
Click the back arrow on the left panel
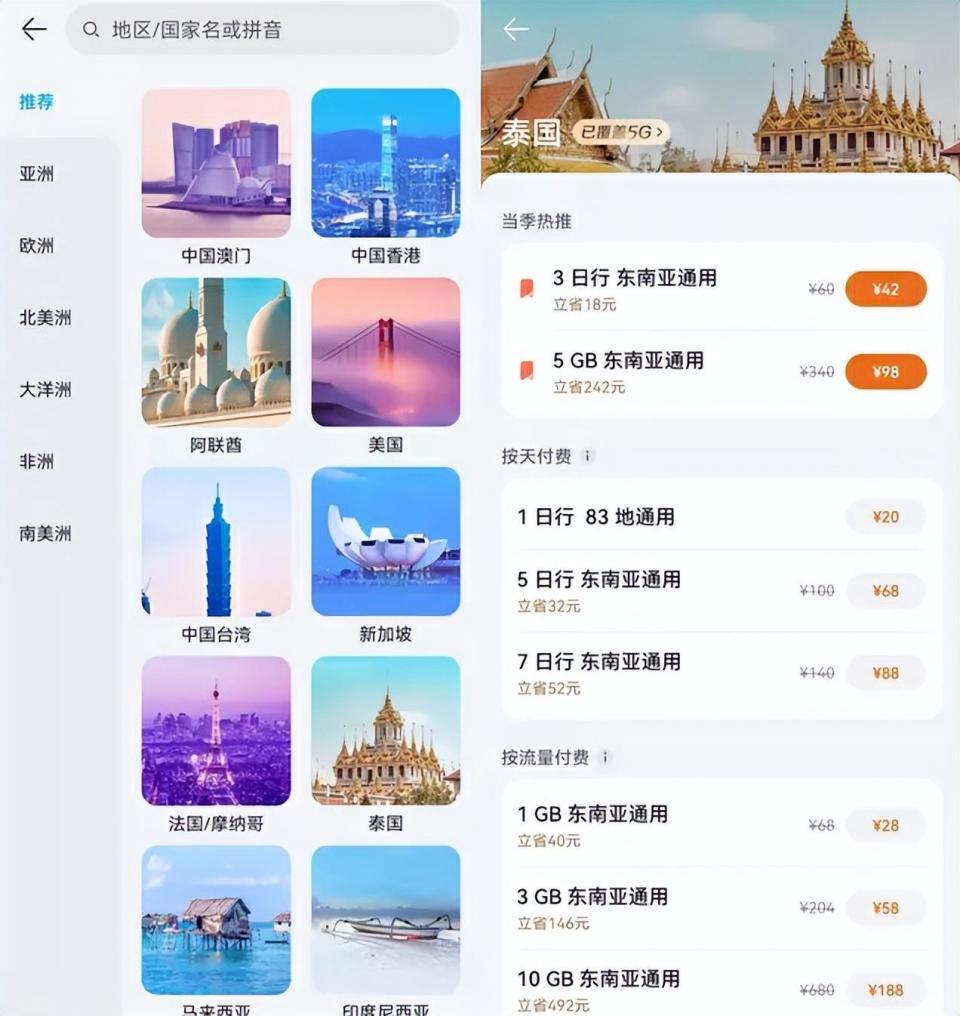coord(33,29)
